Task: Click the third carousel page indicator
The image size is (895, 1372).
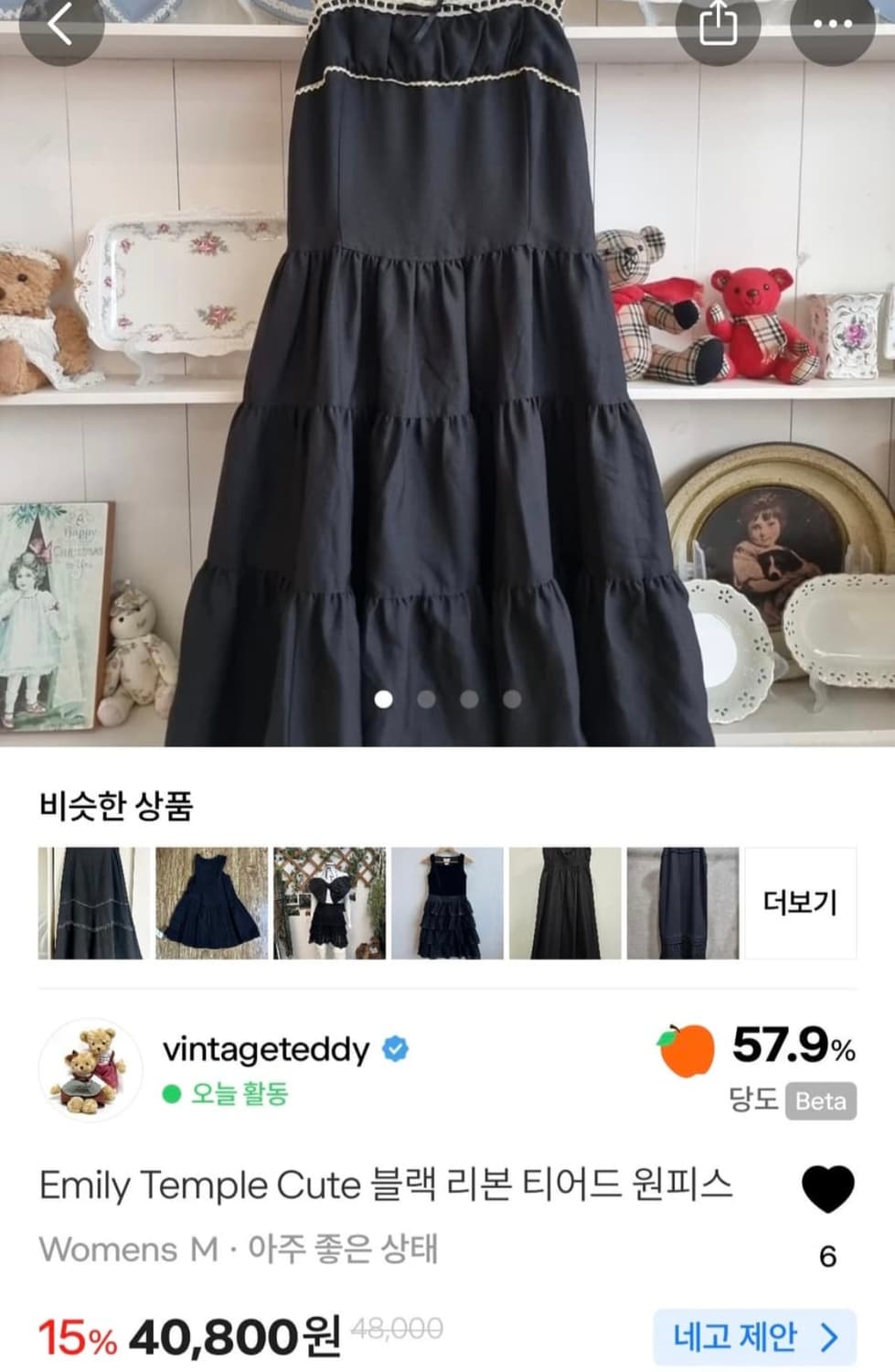Action: [470, 699]
